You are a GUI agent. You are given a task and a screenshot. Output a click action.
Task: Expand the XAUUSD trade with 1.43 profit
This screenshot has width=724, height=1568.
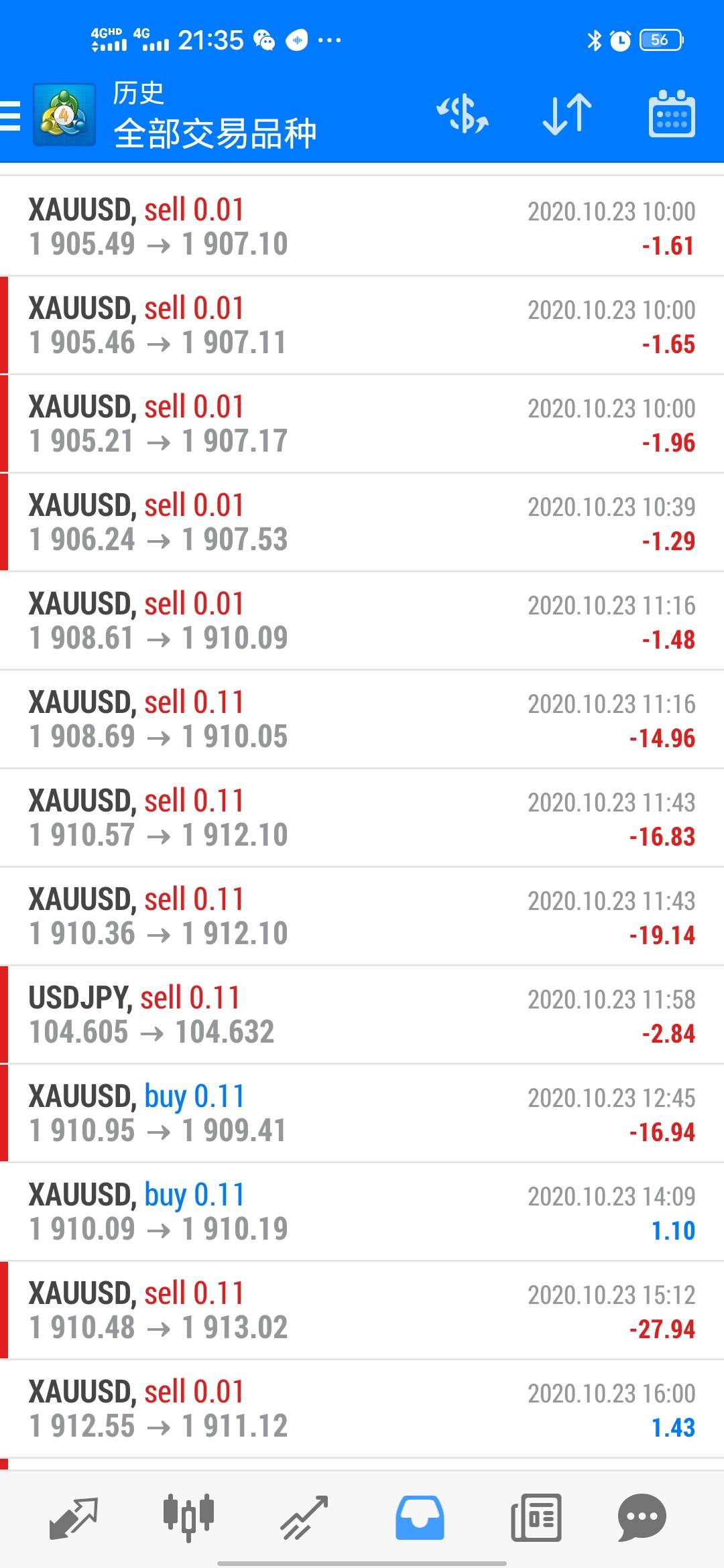(362, 1409)
